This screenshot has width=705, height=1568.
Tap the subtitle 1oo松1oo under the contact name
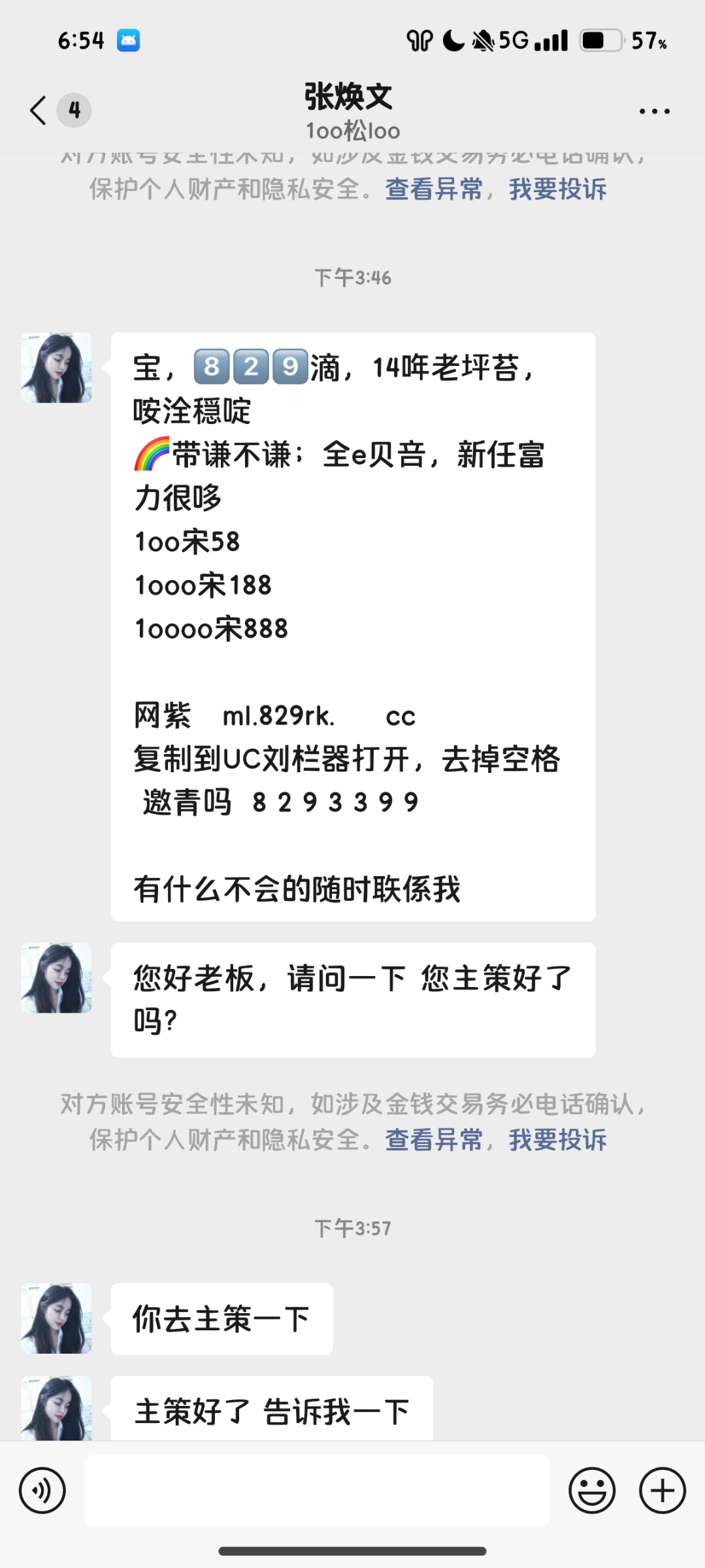(x=352, y=131)
